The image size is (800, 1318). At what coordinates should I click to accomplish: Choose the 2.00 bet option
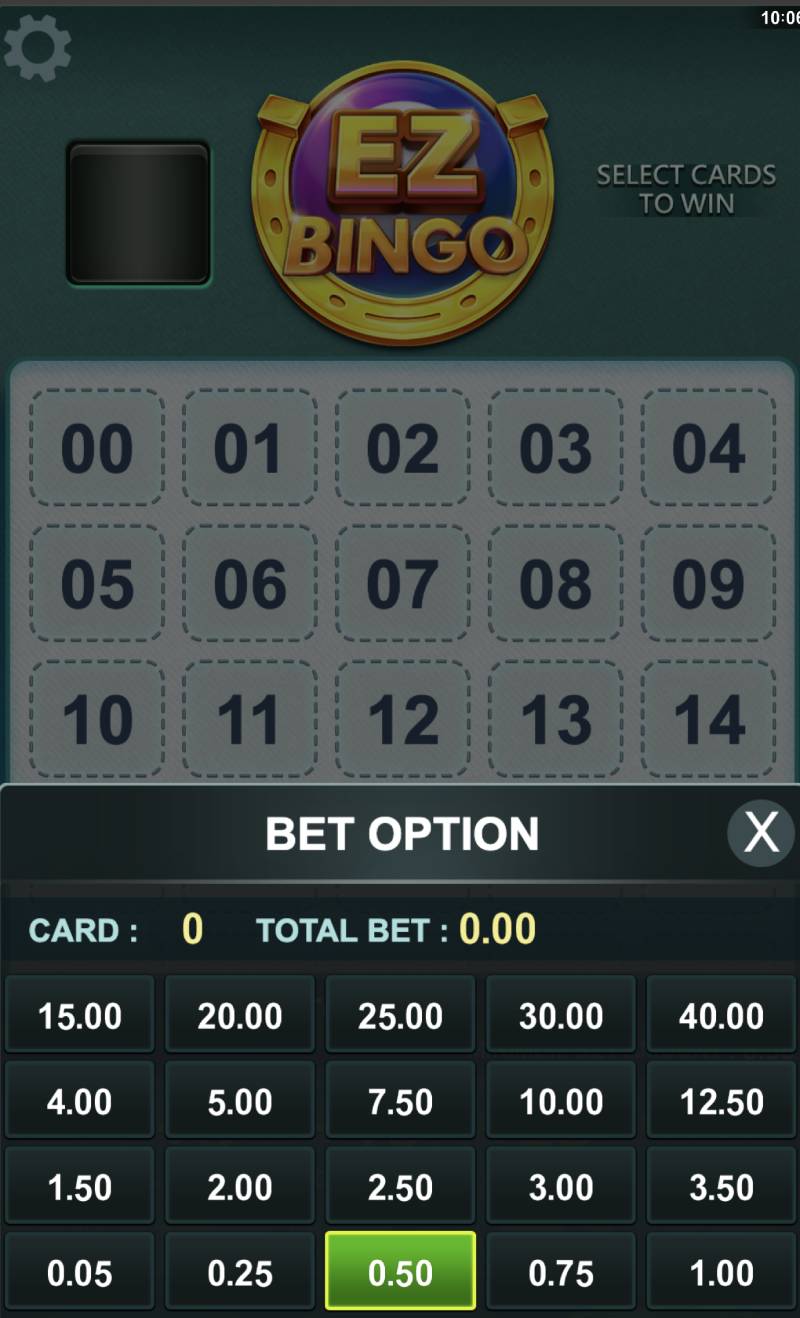tap(240, 1188)
